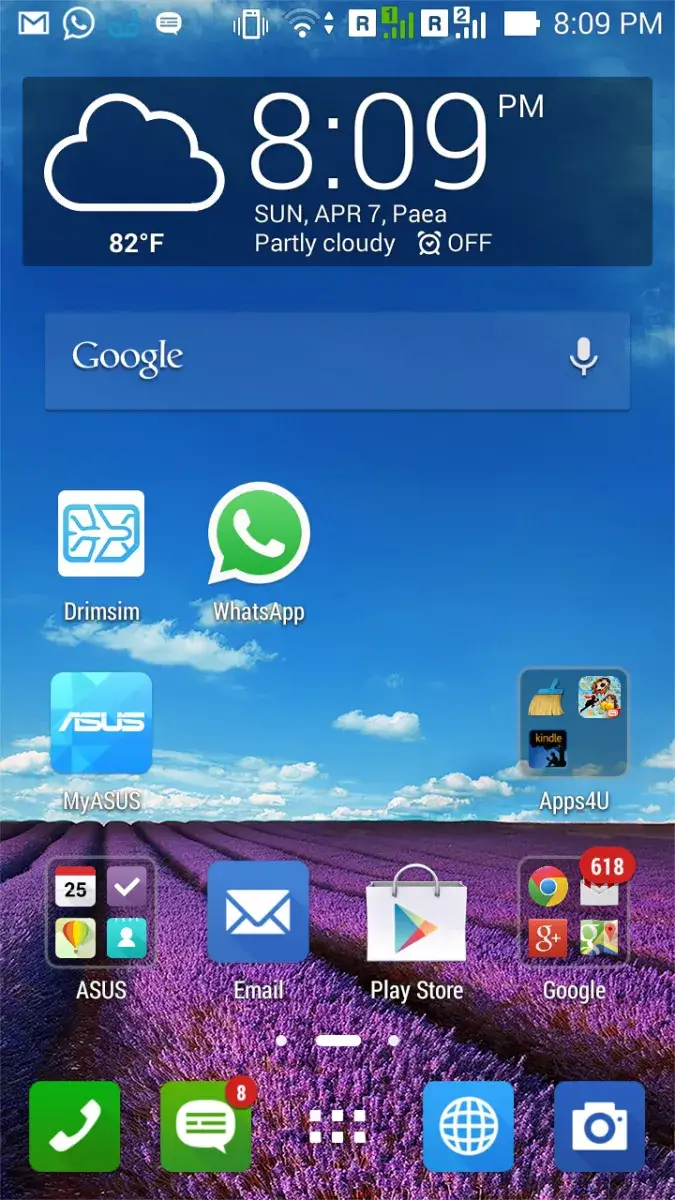Open the MyASUS app
Screen dimensions: 675x1200
click(x=101, y=724)
